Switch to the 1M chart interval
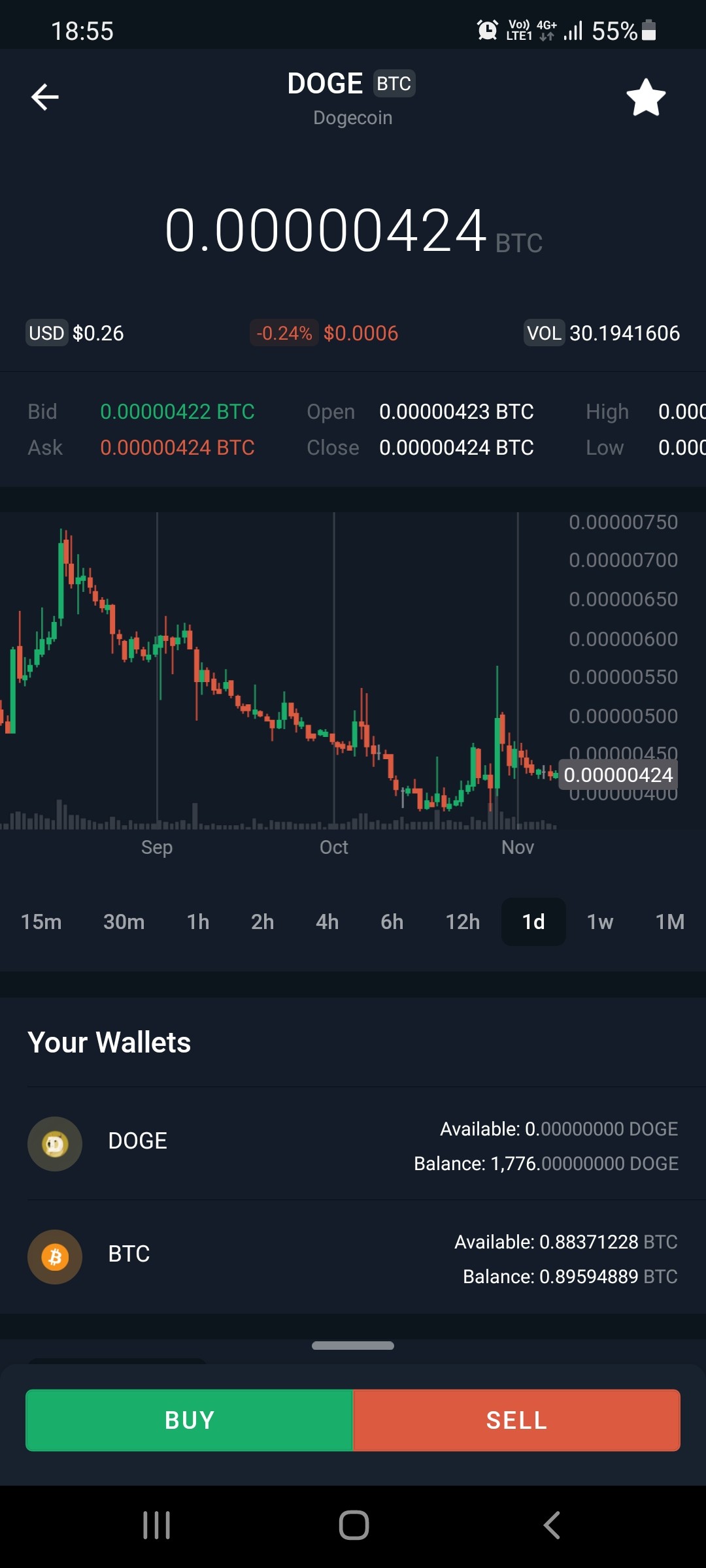 point(670,922)
